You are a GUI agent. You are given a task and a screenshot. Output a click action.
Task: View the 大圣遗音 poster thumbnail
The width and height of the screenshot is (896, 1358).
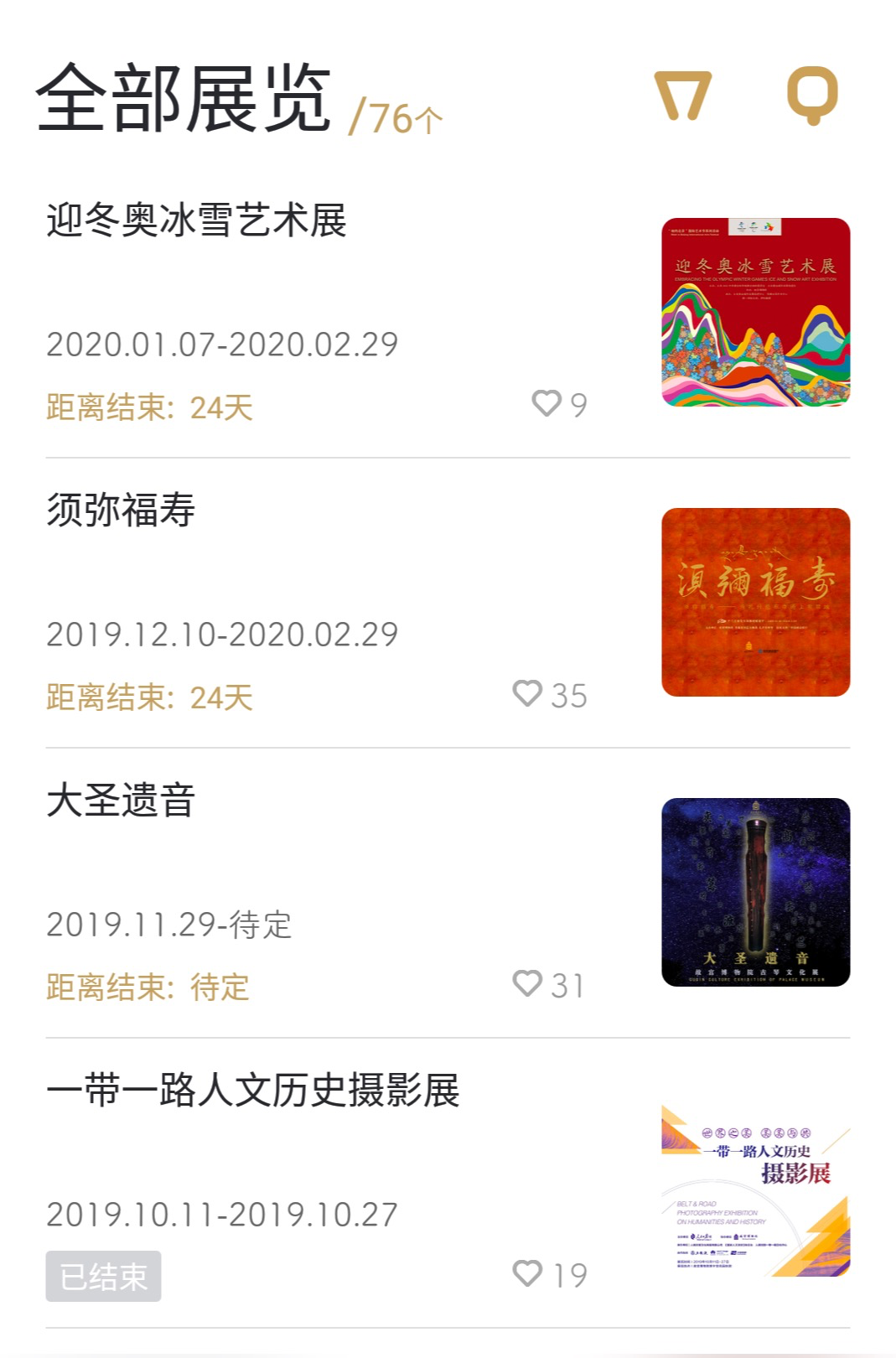tap(755, 892)
